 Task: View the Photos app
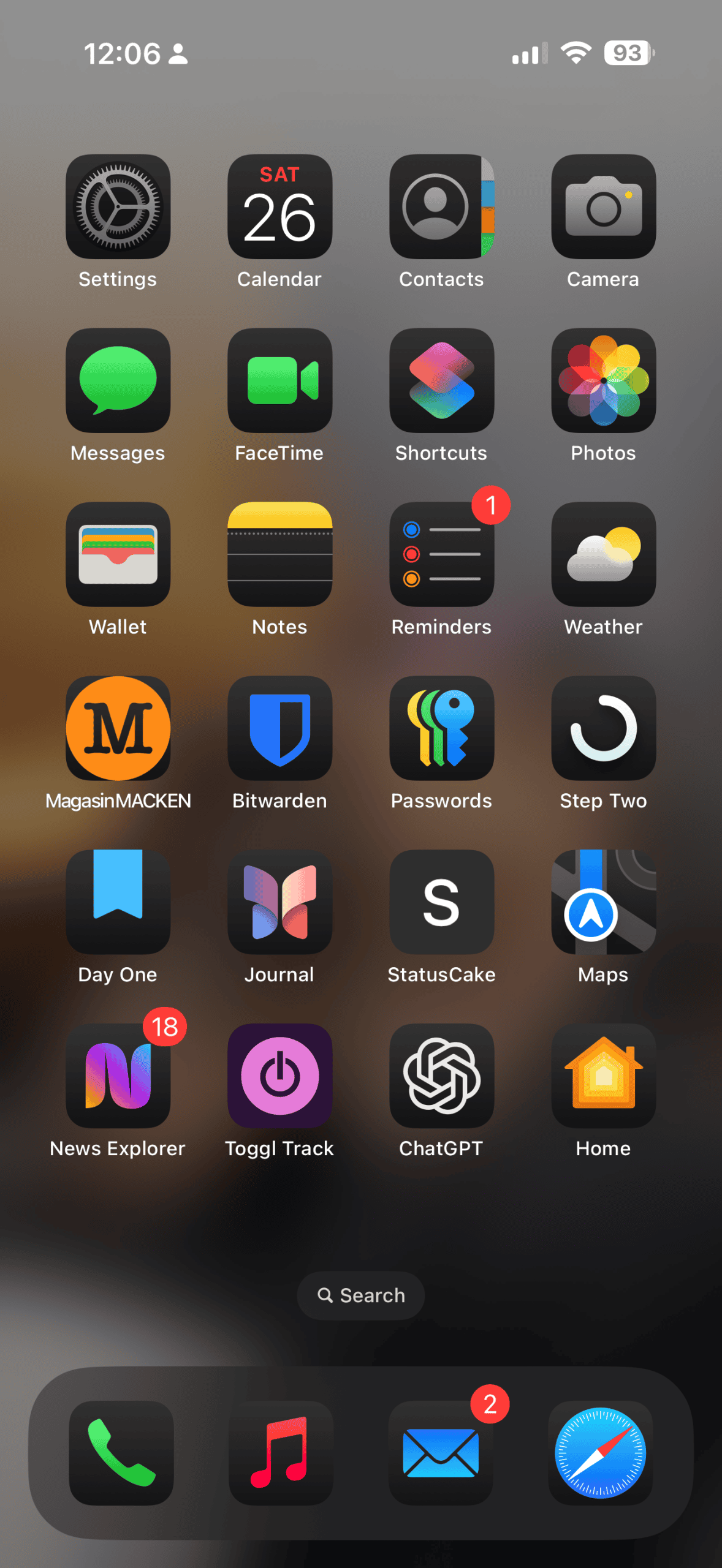pos(603,380)
